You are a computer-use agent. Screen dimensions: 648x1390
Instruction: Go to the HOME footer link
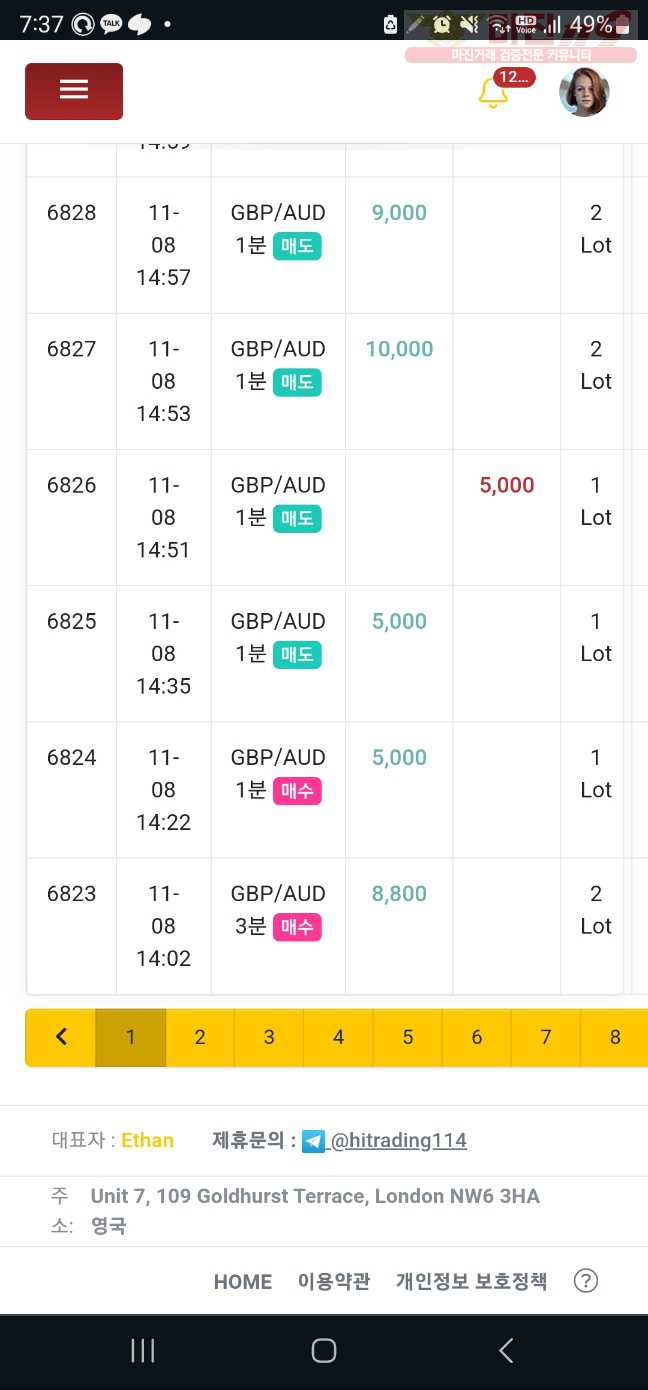point(243,1282)
